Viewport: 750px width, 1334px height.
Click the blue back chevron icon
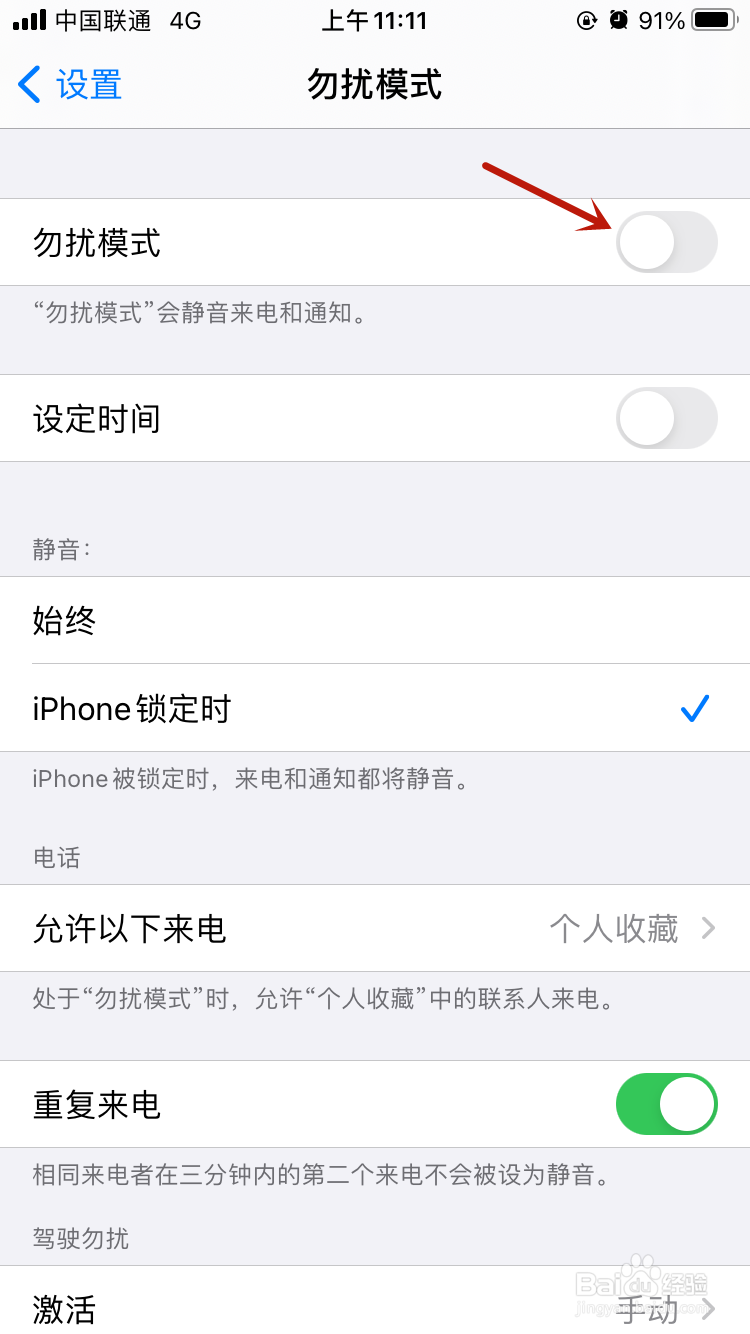29,85
